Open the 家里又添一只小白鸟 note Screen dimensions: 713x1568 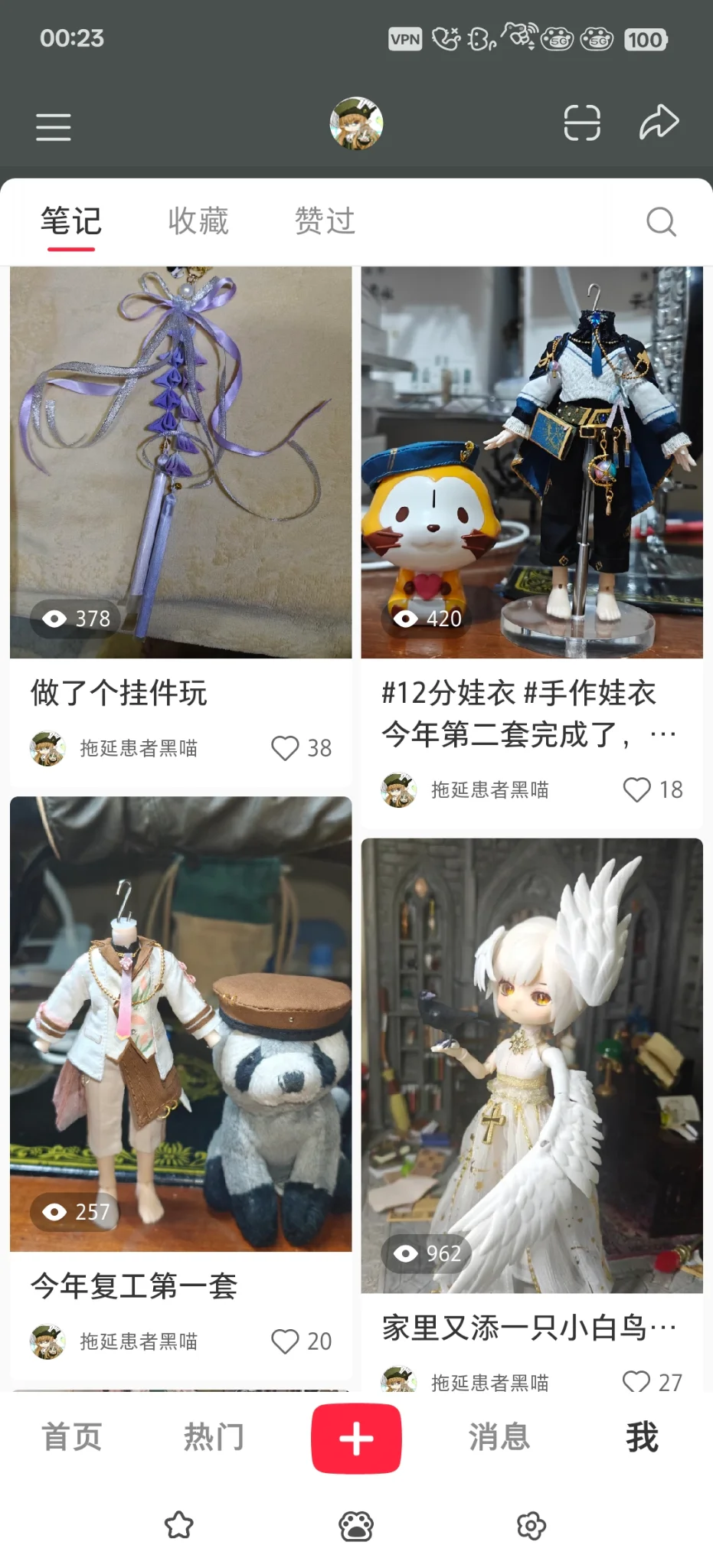pyautogui.click(x=531, y=1065)
